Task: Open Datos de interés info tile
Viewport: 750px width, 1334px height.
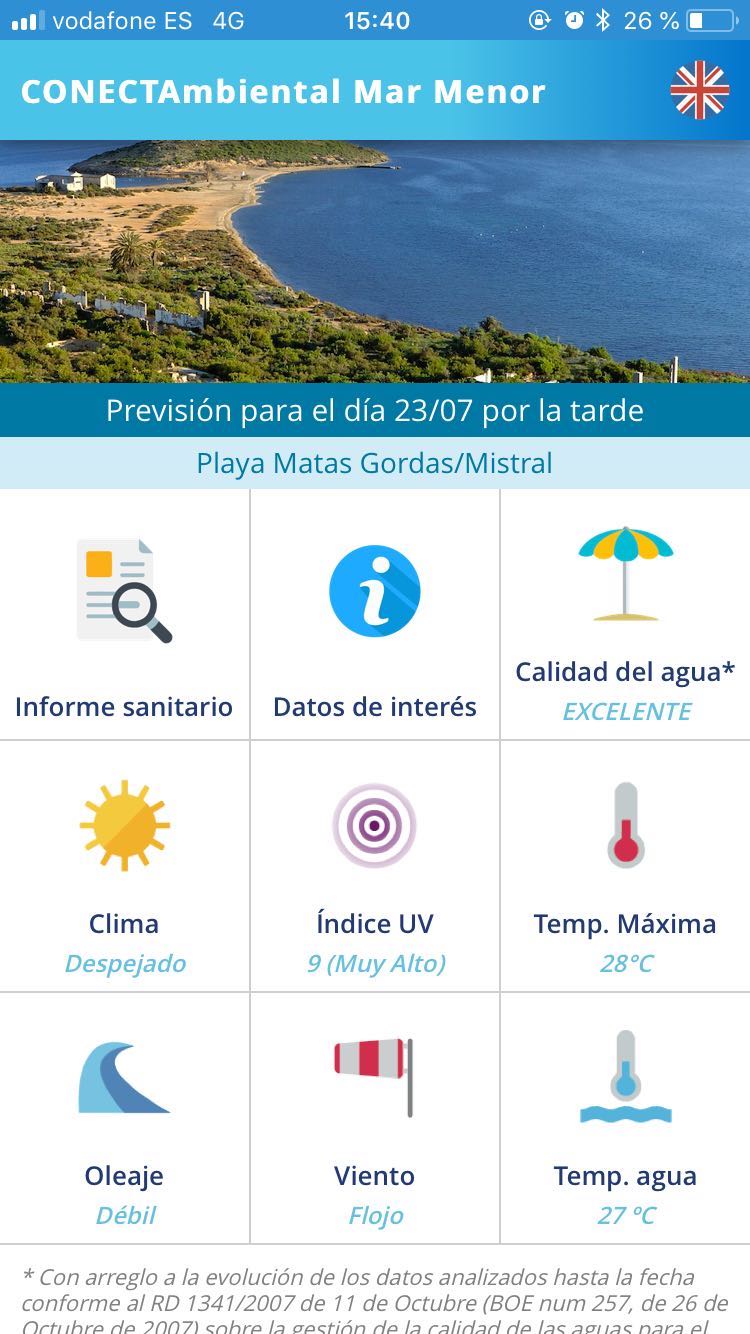Action: (x=375, y=615)
